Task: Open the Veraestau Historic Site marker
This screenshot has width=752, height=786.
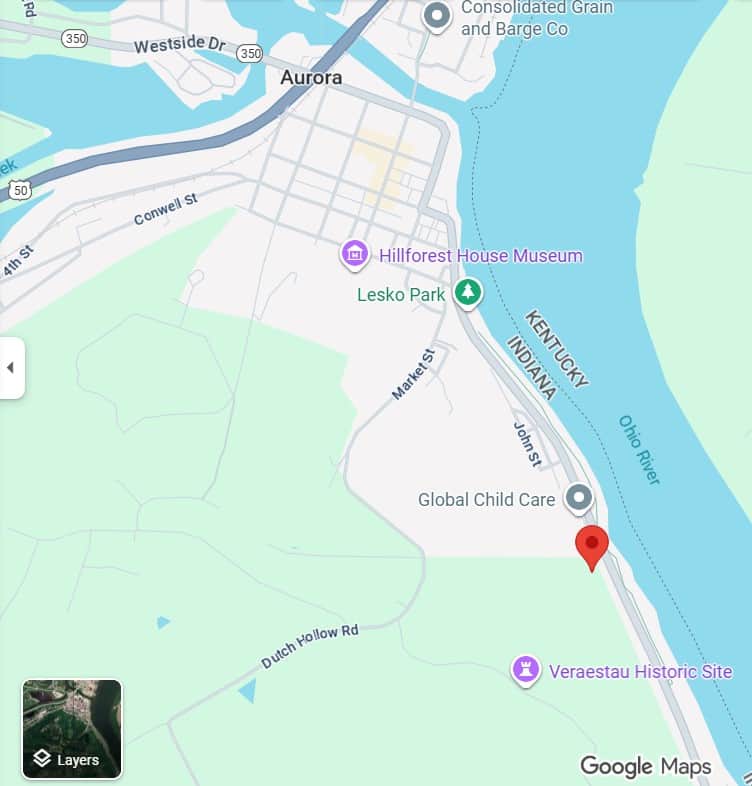Action: [x=526, y=670]
